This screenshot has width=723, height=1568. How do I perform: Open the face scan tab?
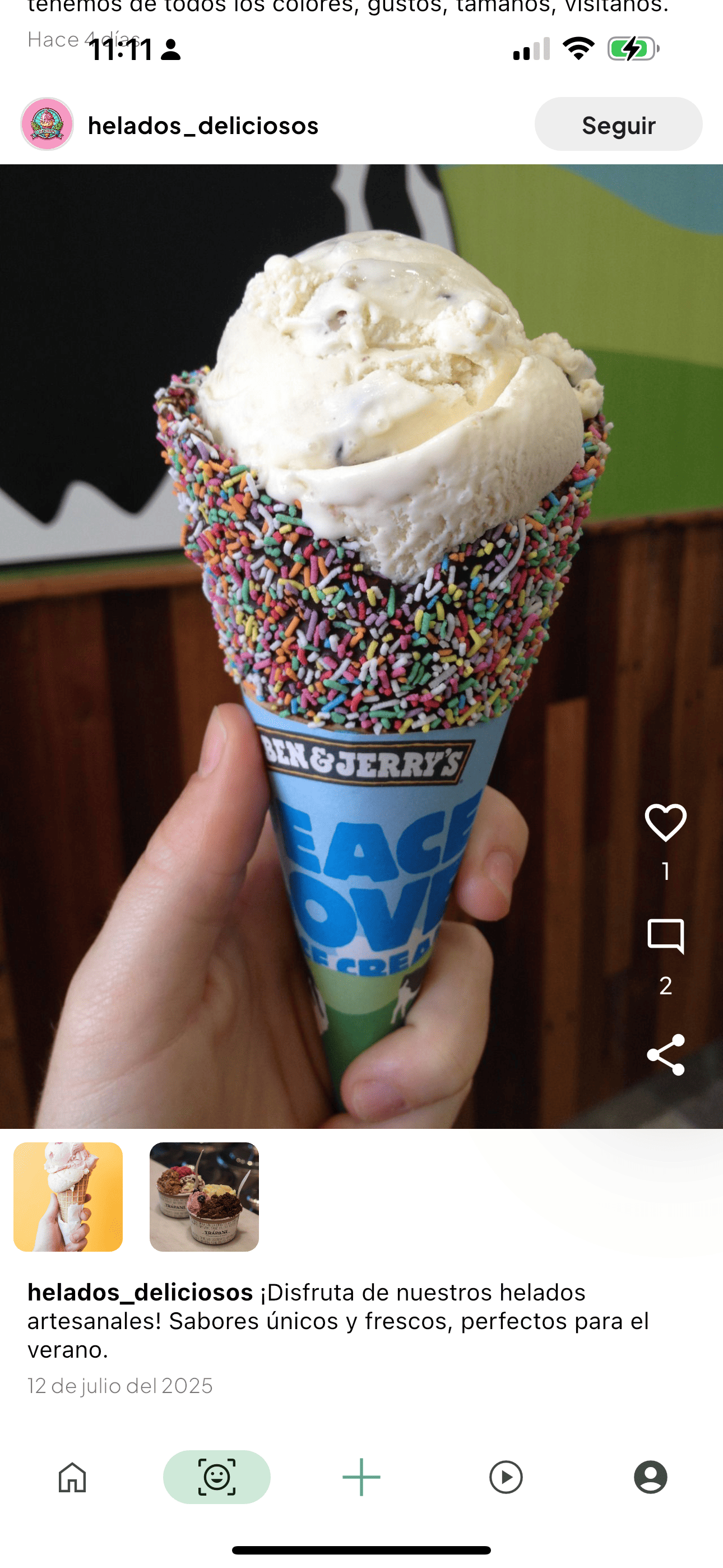click(x=217, y=1477)
